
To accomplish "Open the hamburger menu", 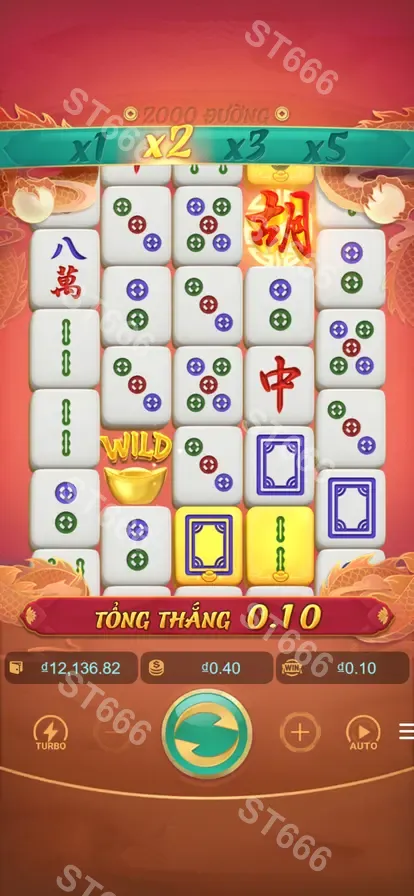I will (407, 731).
